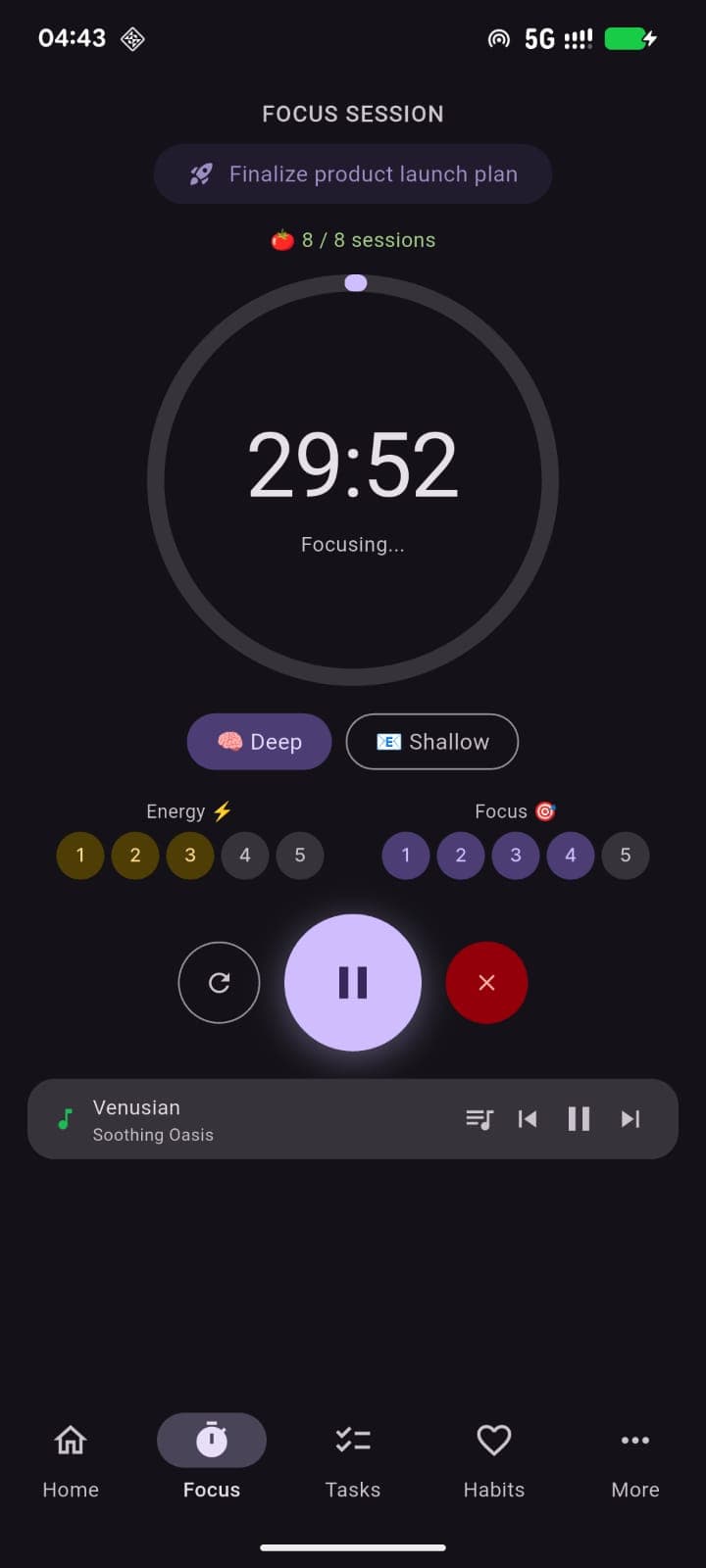
Task: Open the Finalize product launch plan task
Action: click(x=353, y=174)
